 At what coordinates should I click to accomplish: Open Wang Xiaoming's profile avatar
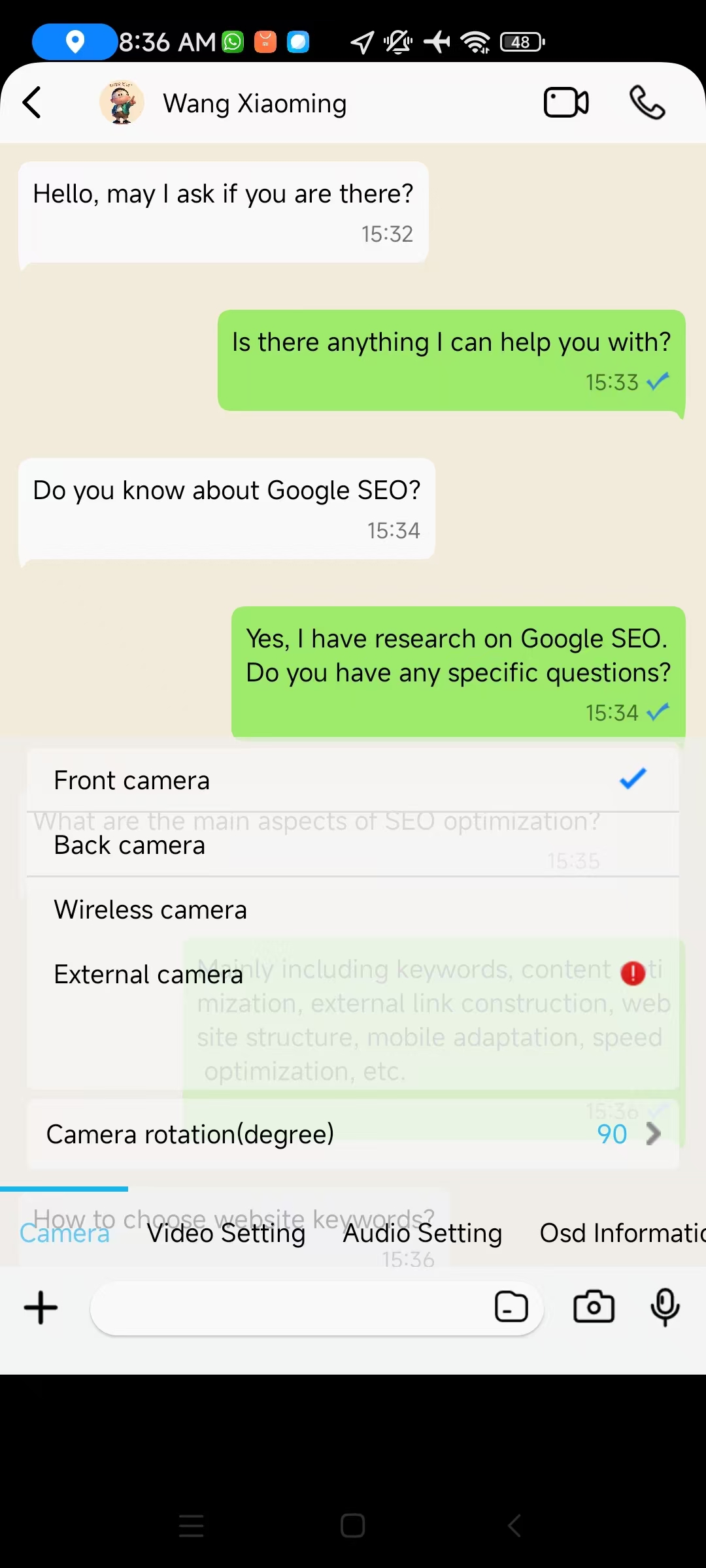tap(122, 103)
